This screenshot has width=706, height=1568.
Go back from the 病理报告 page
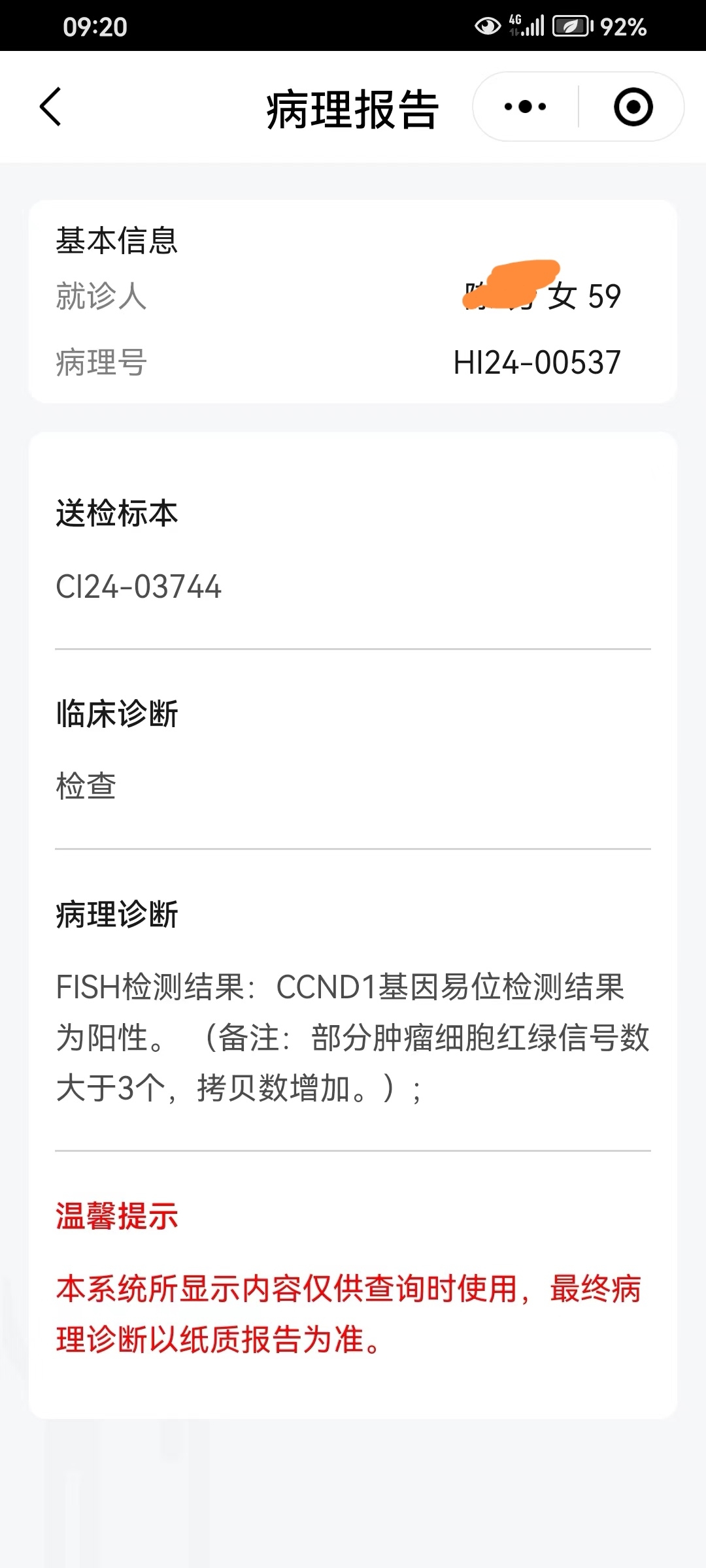(51, 106)
